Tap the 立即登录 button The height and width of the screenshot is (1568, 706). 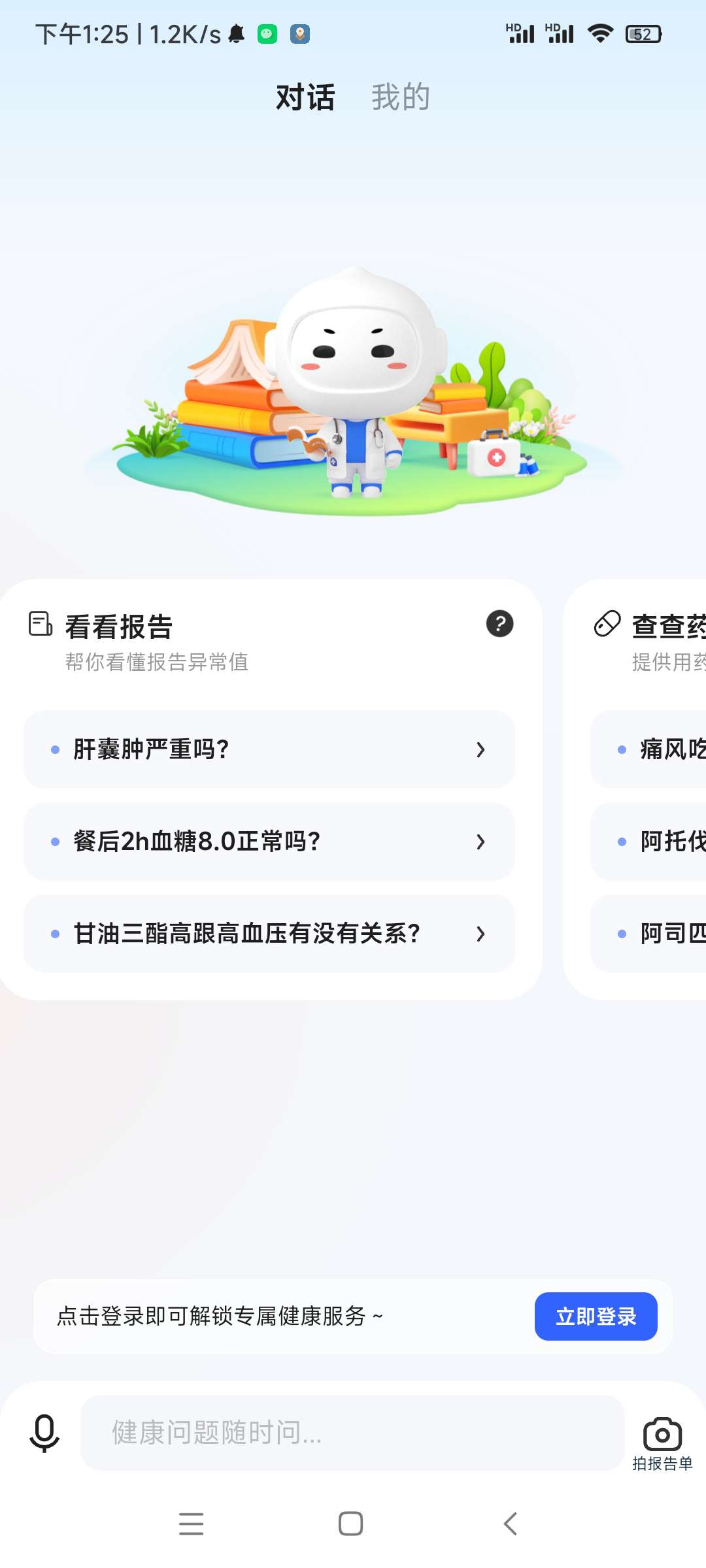click(x=596, y=1316)
